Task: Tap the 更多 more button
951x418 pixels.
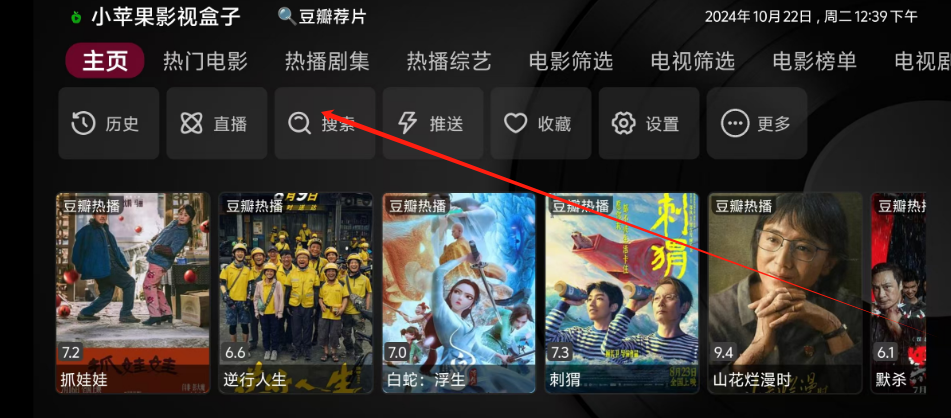Action: pyautogui.click(x=757, y=124)
